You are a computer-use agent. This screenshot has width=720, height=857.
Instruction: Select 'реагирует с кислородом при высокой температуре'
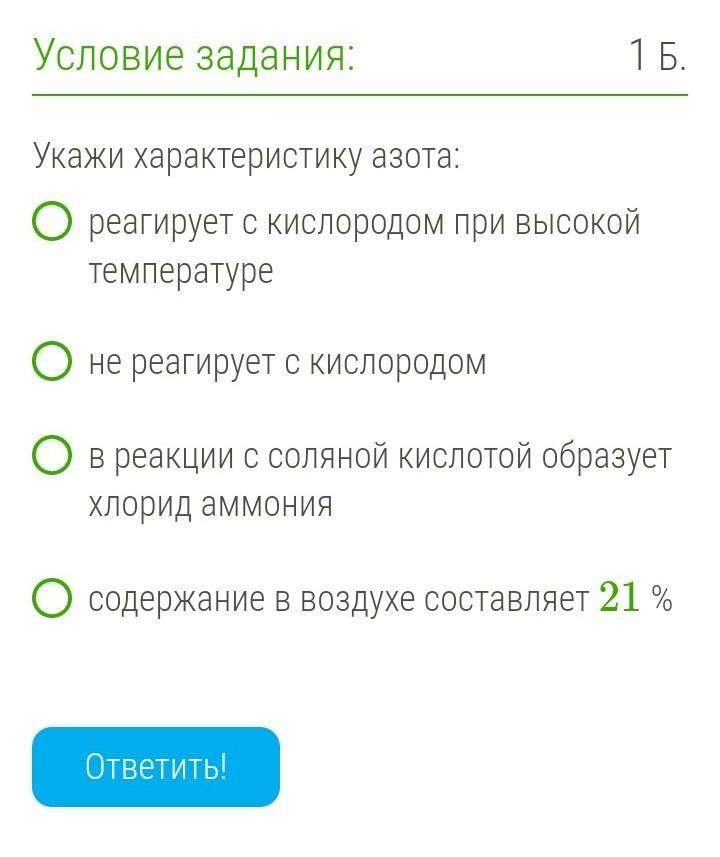(x=51, y=222)
